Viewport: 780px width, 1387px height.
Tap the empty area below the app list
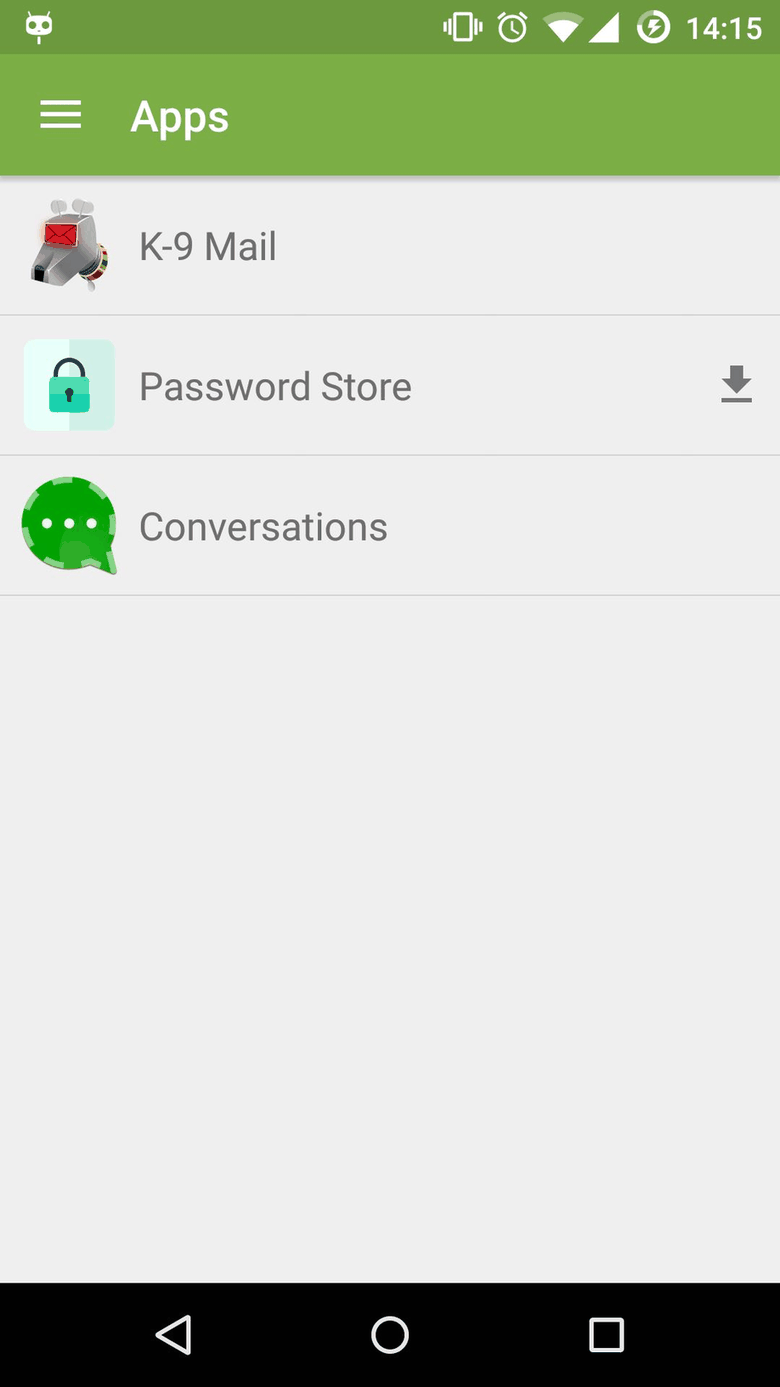coord(390,900)
